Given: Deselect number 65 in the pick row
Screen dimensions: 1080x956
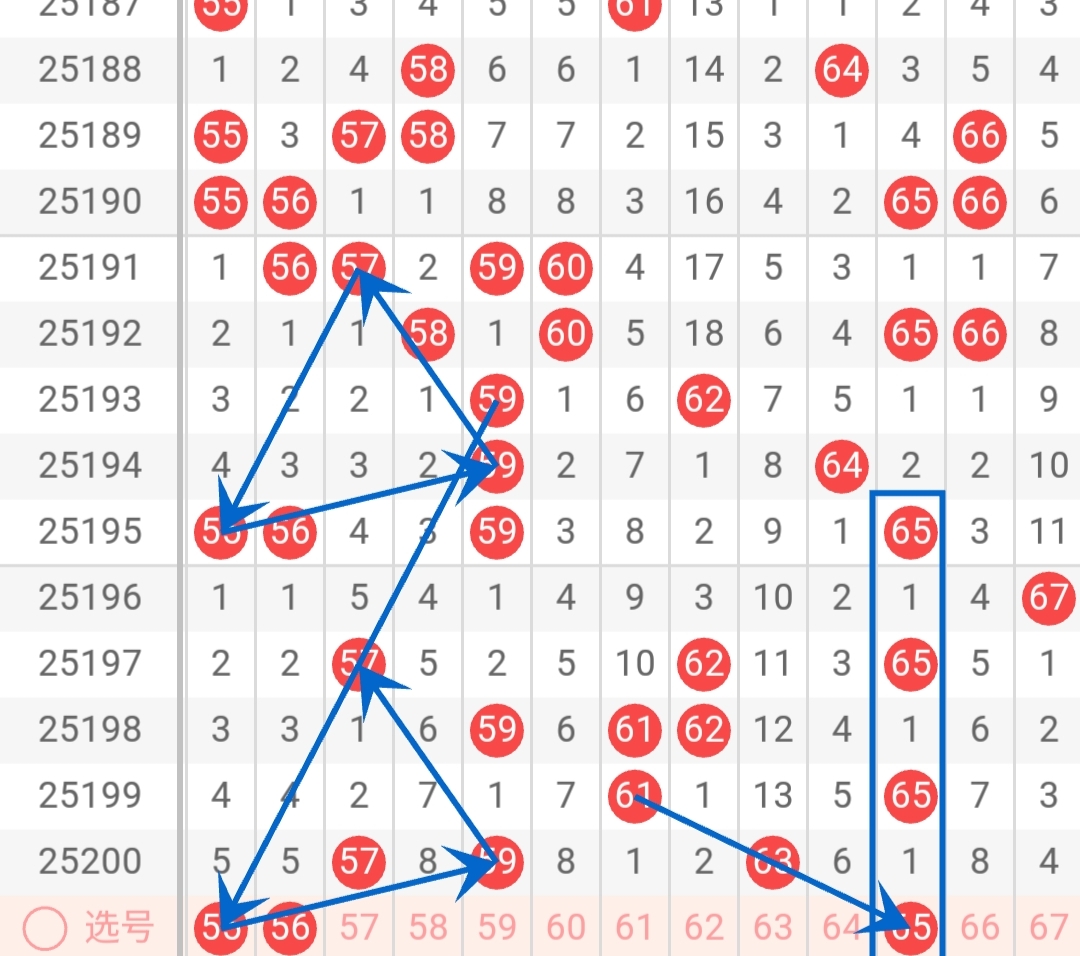Looking at the screenshot, I should (x=911, y=928).
